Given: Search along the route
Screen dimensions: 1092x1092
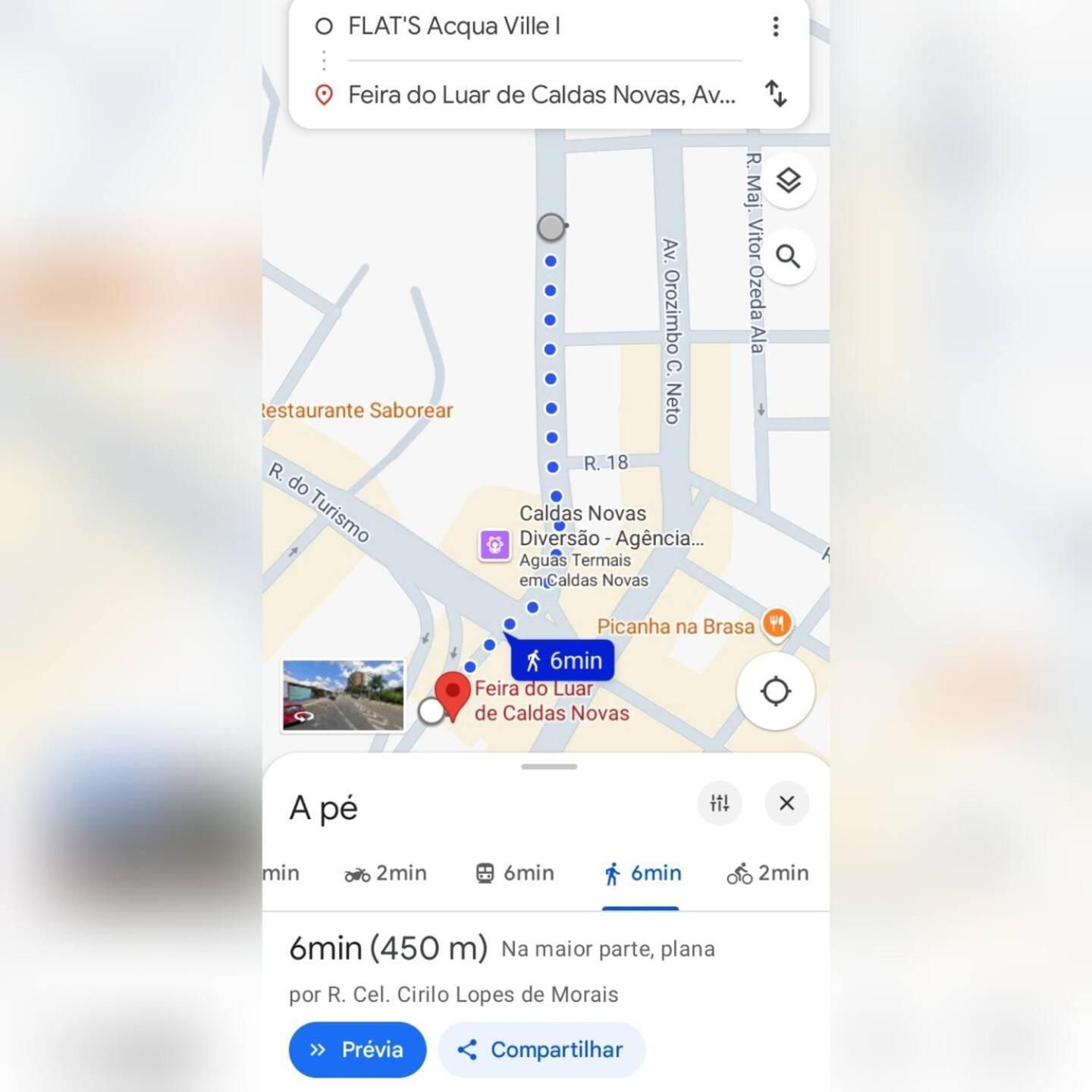Looking at the screenshot, I should [789, 257].
